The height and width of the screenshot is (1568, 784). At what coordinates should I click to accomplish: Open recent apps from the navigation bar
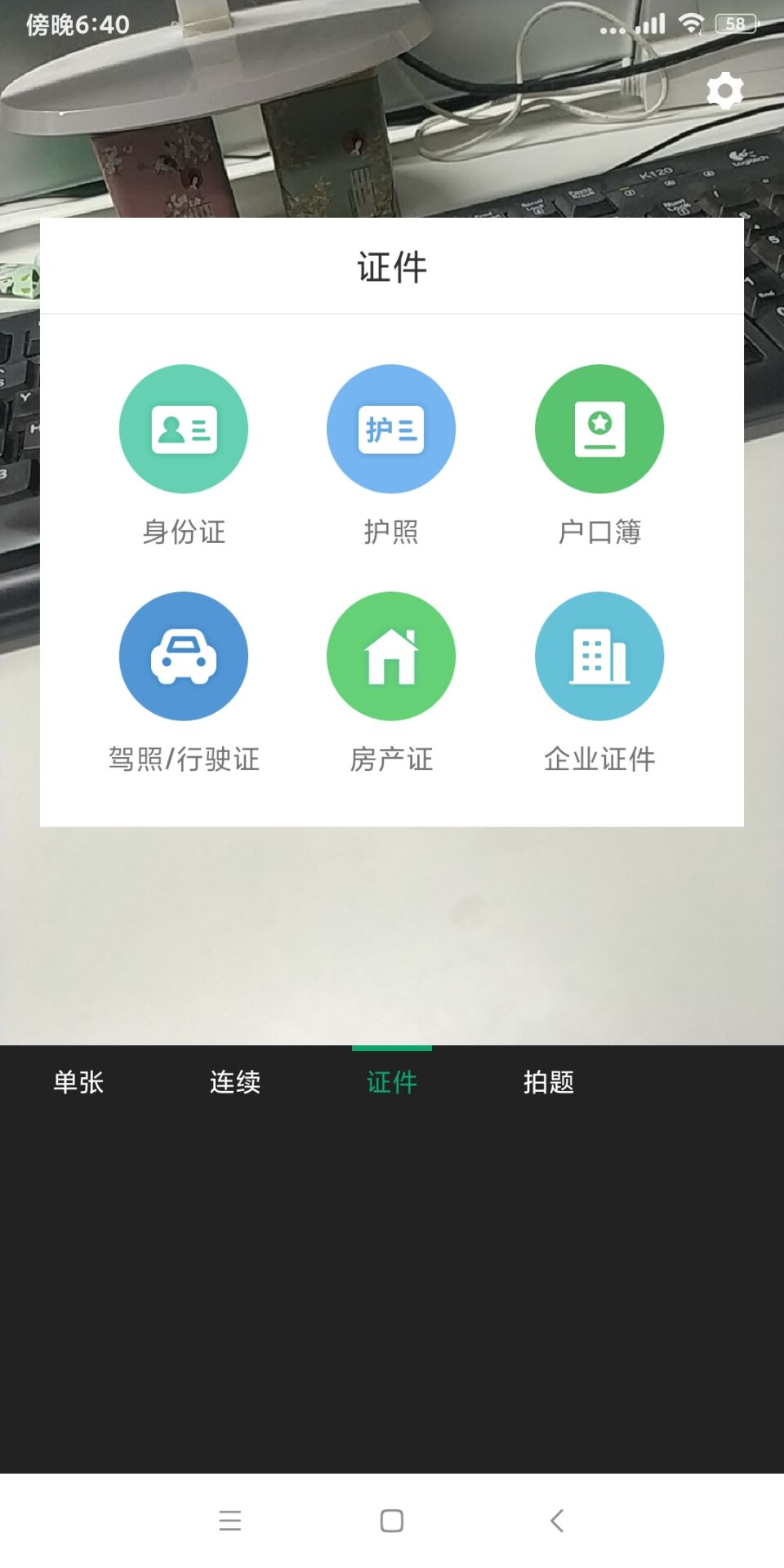[230, 1521]
